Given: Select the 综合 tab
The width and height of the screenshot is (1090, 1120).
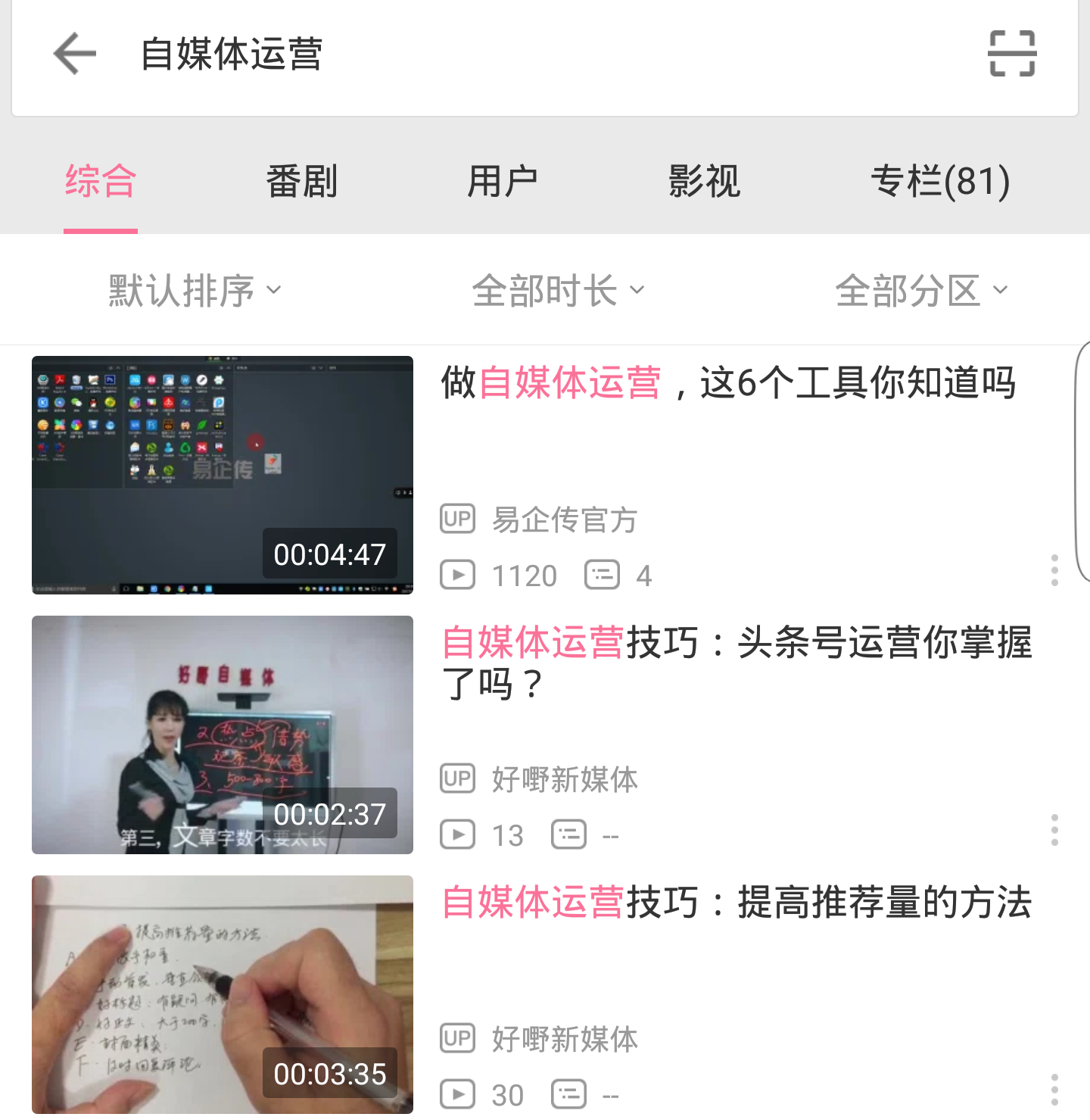Looking at the screenshot, I should point(101,182).
